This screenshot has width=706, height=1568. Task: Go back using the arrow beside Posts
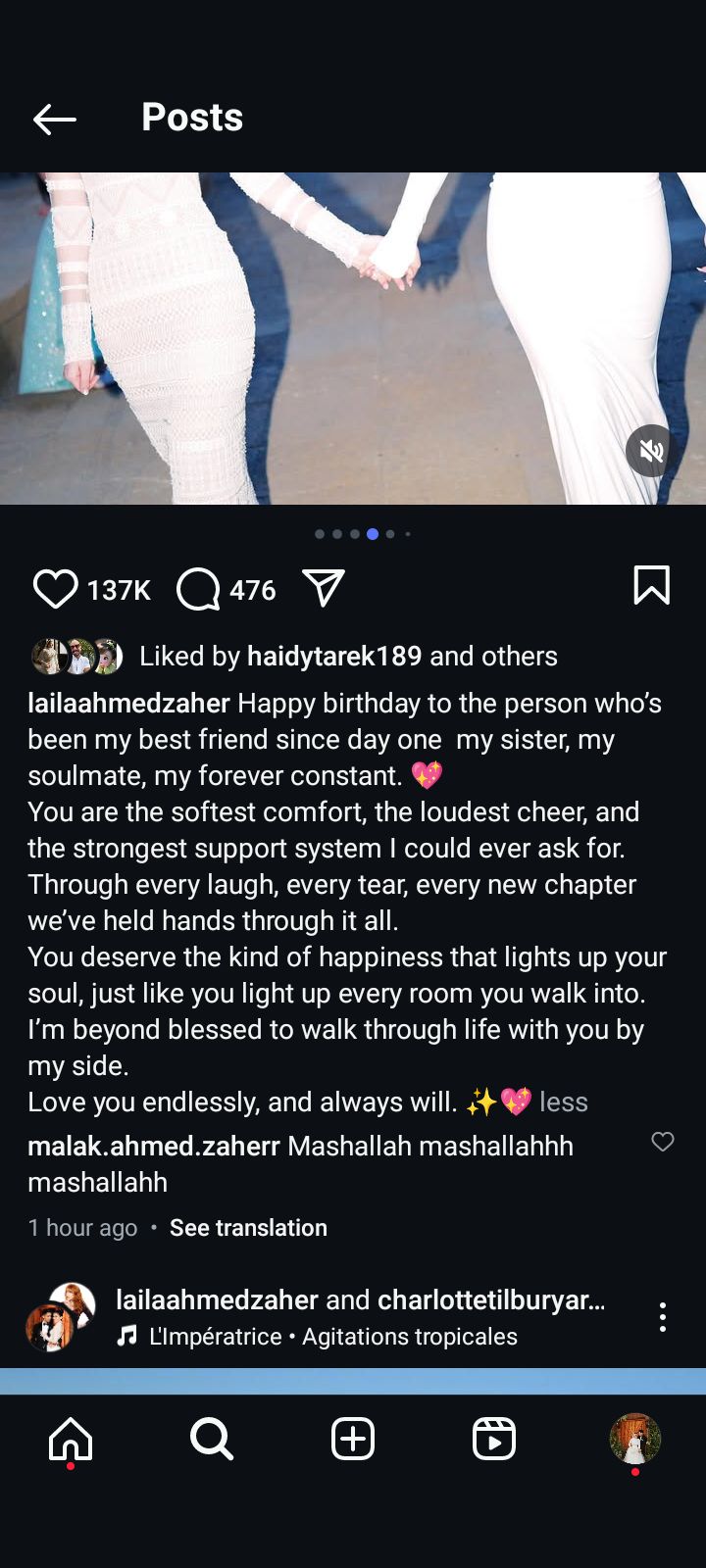click(x=55, y=119)
